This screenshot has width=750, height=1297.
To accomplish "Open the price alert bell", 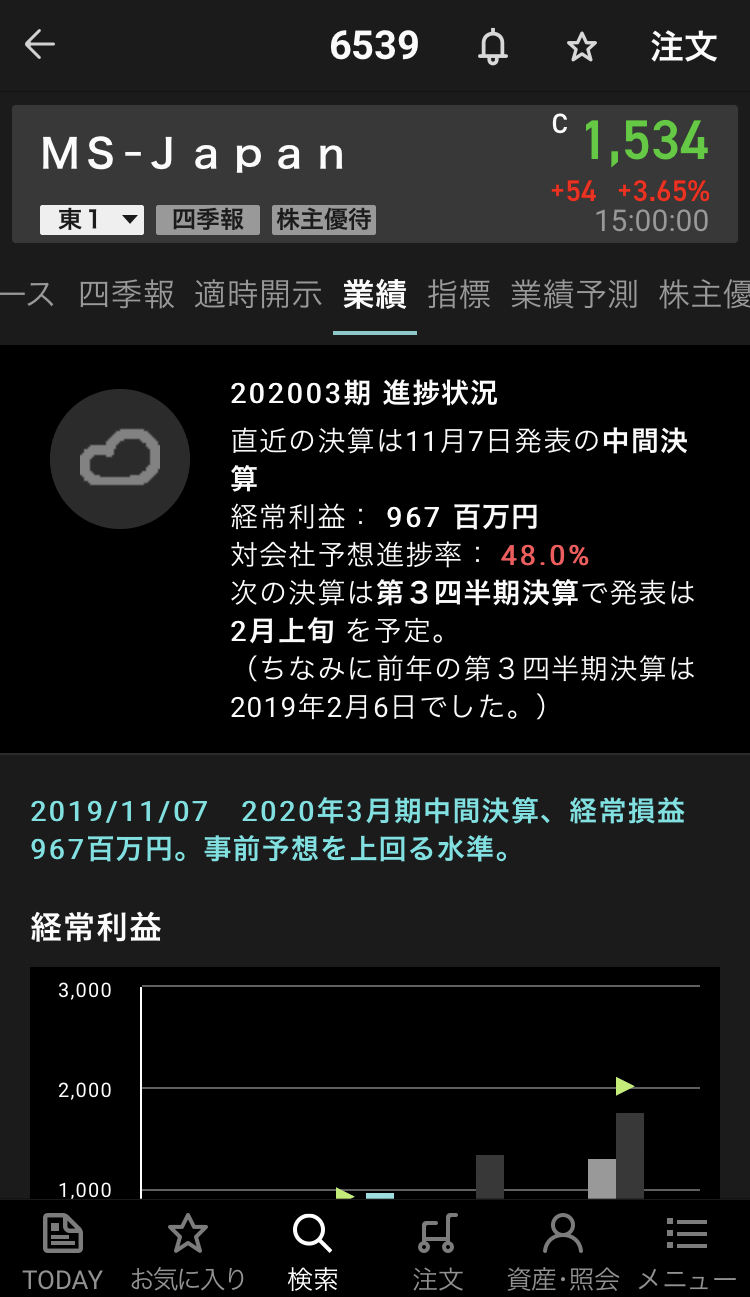I will click(x=492, y=46).
